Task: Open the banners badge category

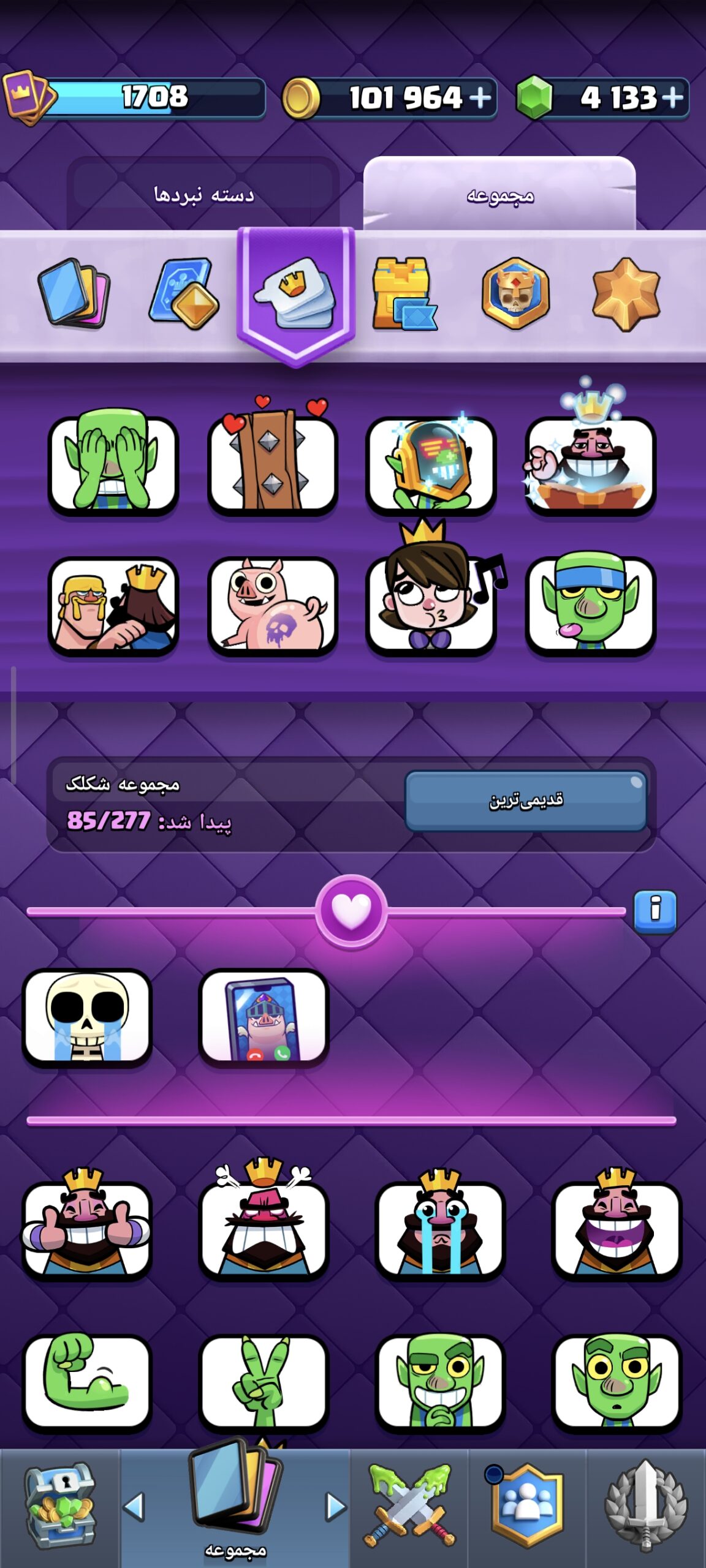Action: tap(515, 293)
